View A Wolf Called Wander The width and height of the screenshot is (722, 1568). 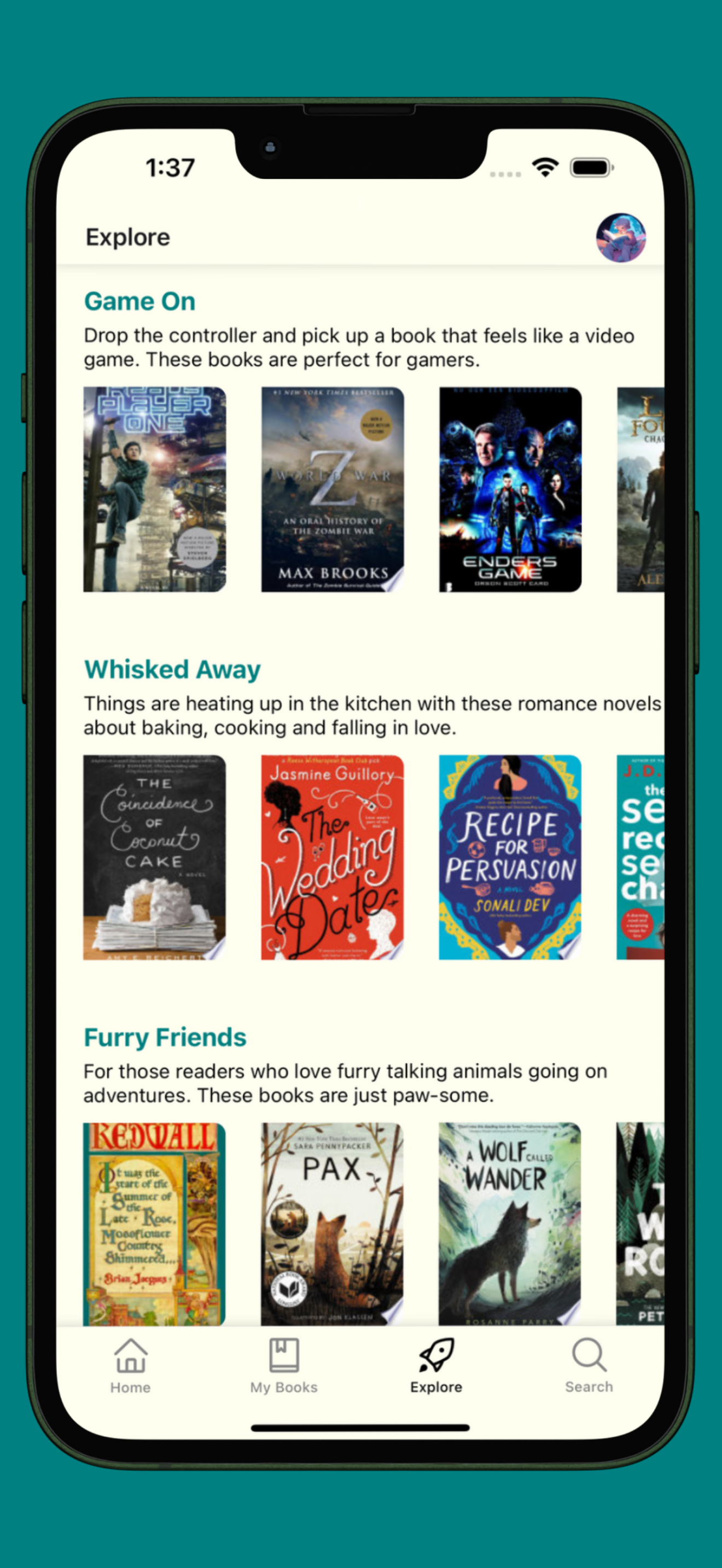pos(510,1224)
